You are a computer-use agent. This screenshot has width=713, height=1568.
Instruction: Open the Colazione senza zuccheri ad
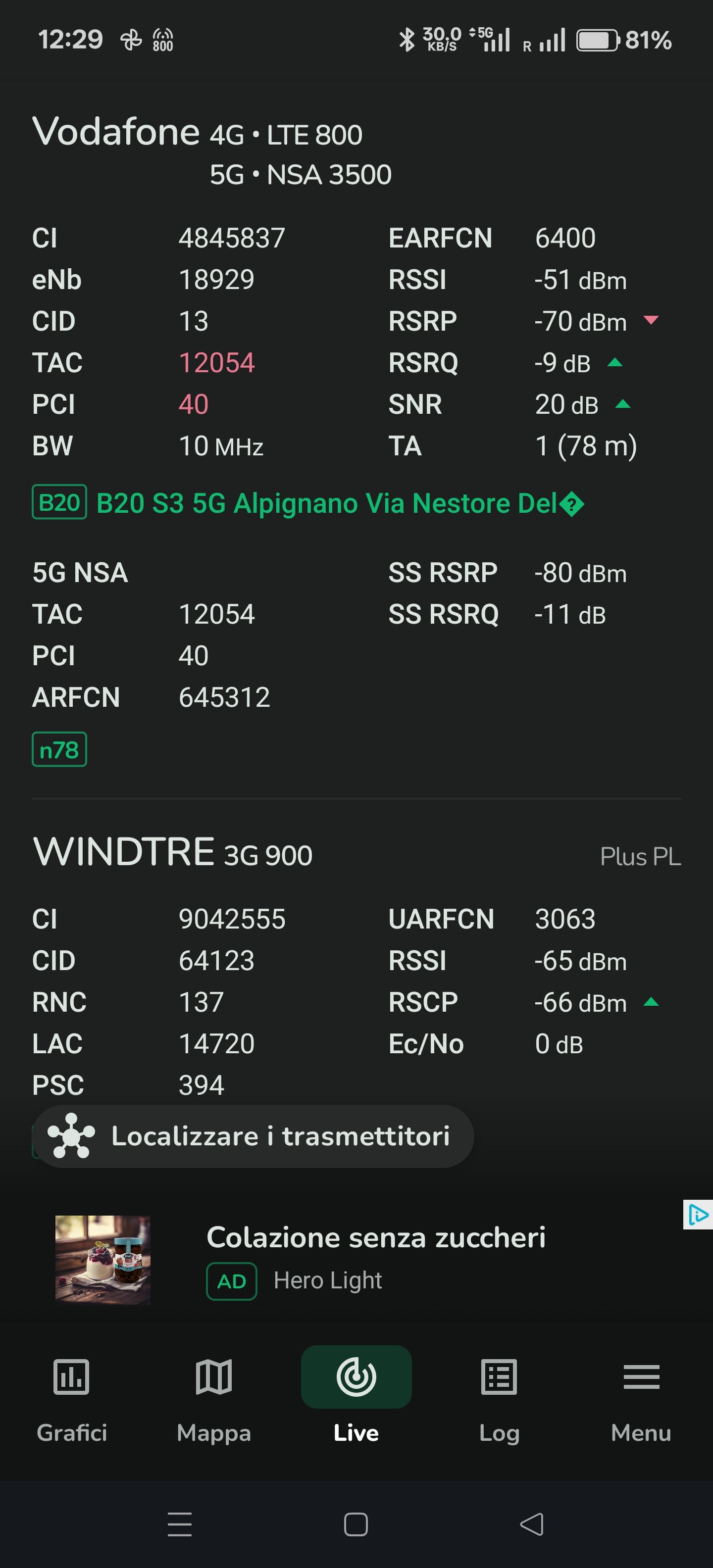(x=375, y=1237)
